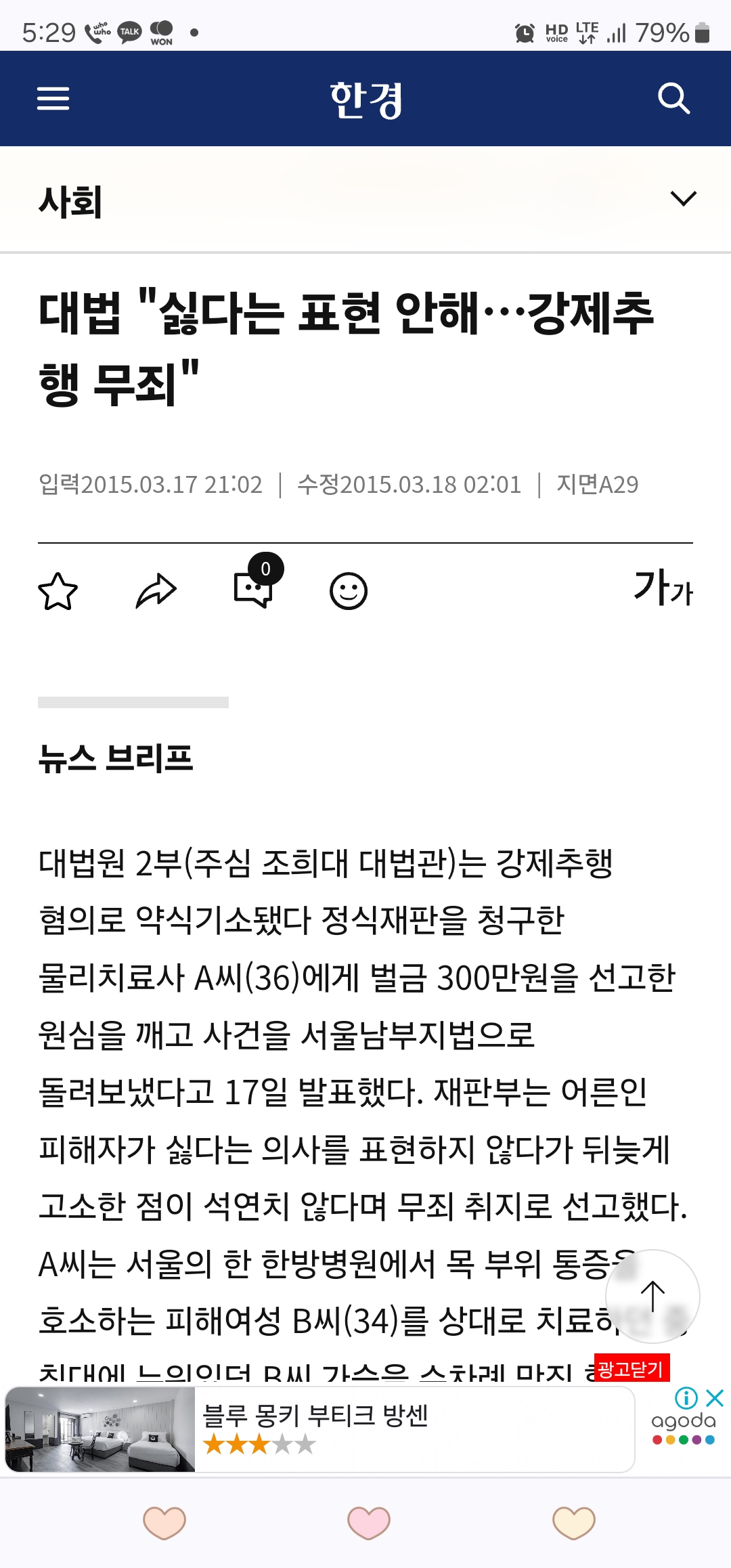Jump back to top with arrow button
The height and width of the screenshot is (1568, 731).
point(652,1296)
